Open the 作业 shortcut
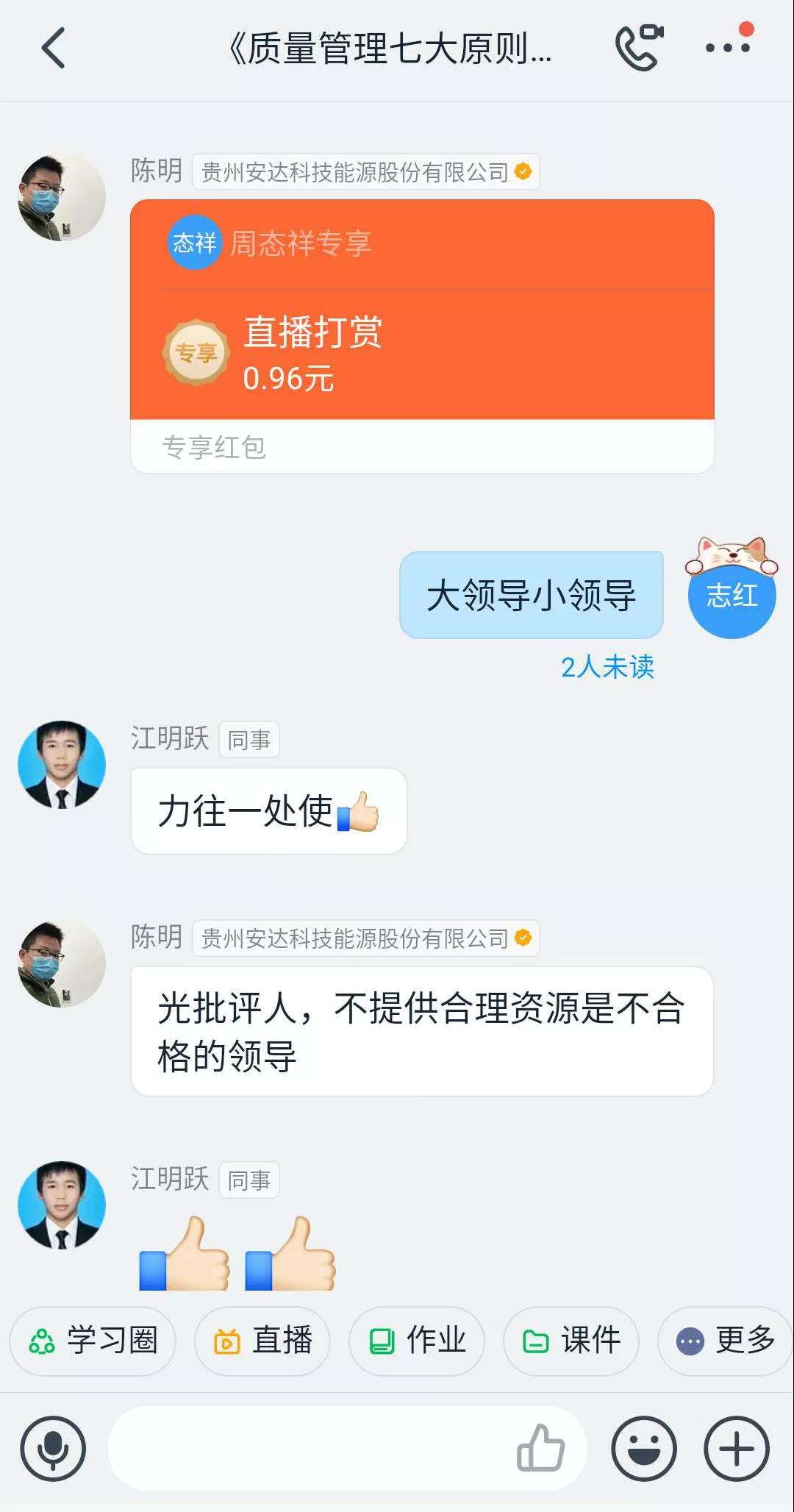Screen dimensions: 794x1512 [417, 1341]
